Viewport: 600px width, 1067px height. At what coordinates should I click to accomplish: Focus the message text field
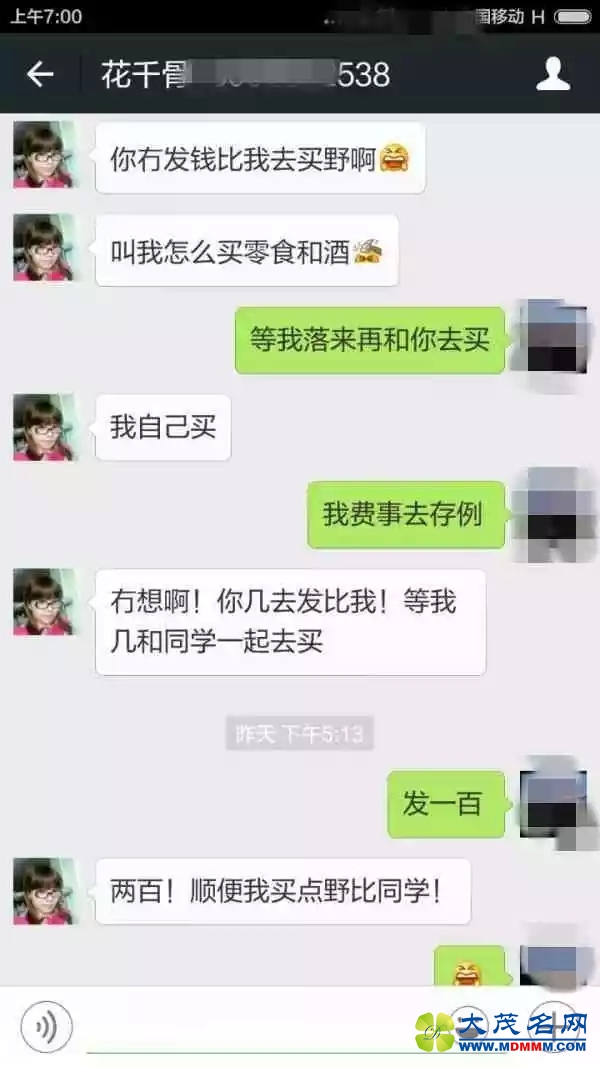(x=250, y=1028)
